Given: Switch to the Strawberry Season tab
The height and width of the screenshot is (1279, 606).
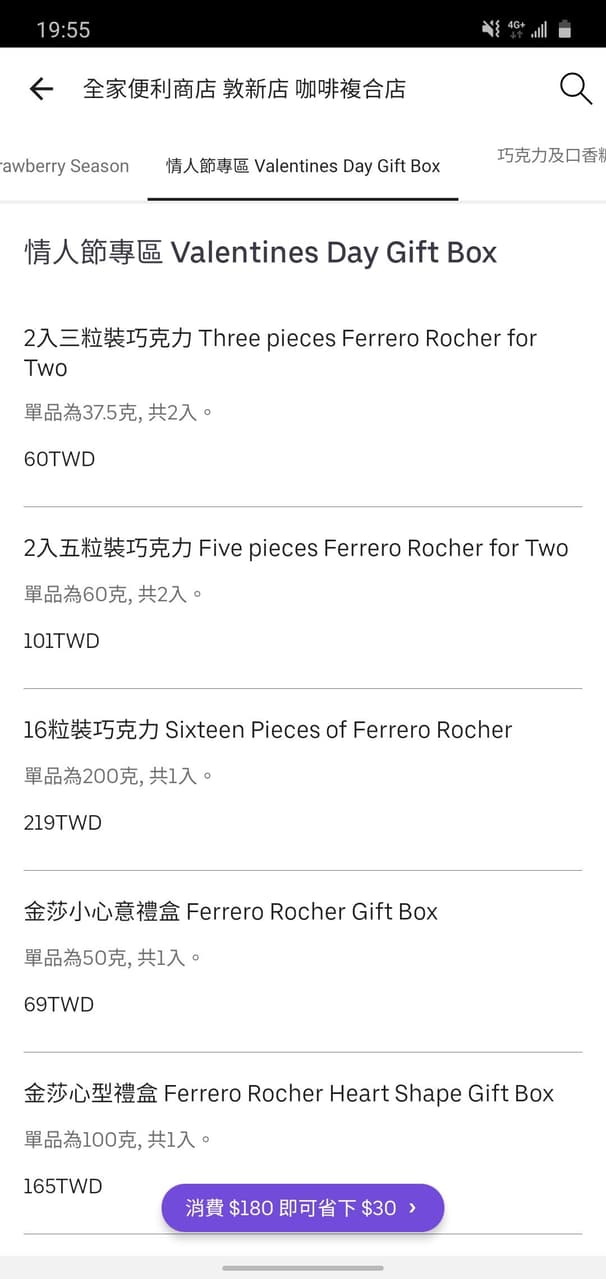Looking at the screenshot, I should (x=64, y=166).
